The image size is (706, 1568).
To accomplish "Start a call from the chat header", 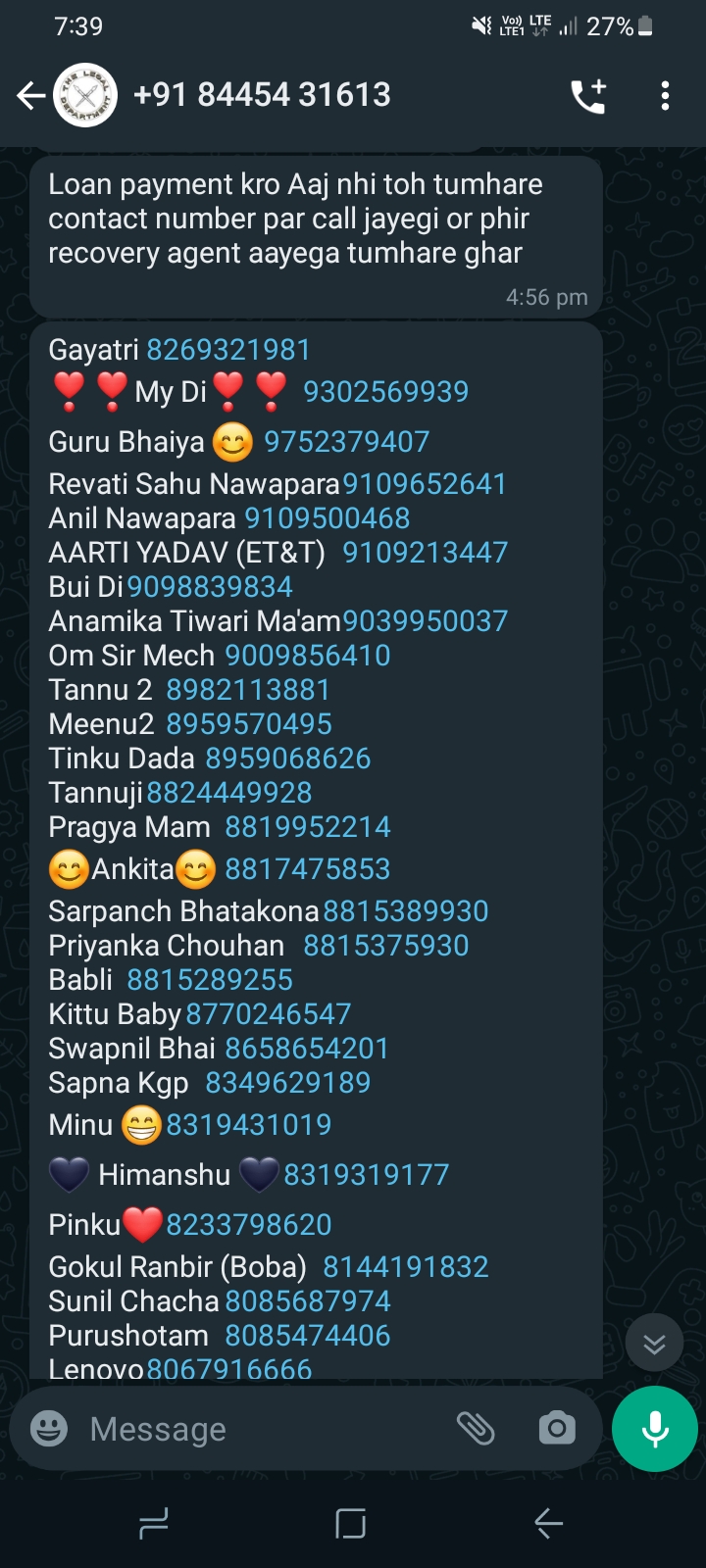I will [588, 95].
